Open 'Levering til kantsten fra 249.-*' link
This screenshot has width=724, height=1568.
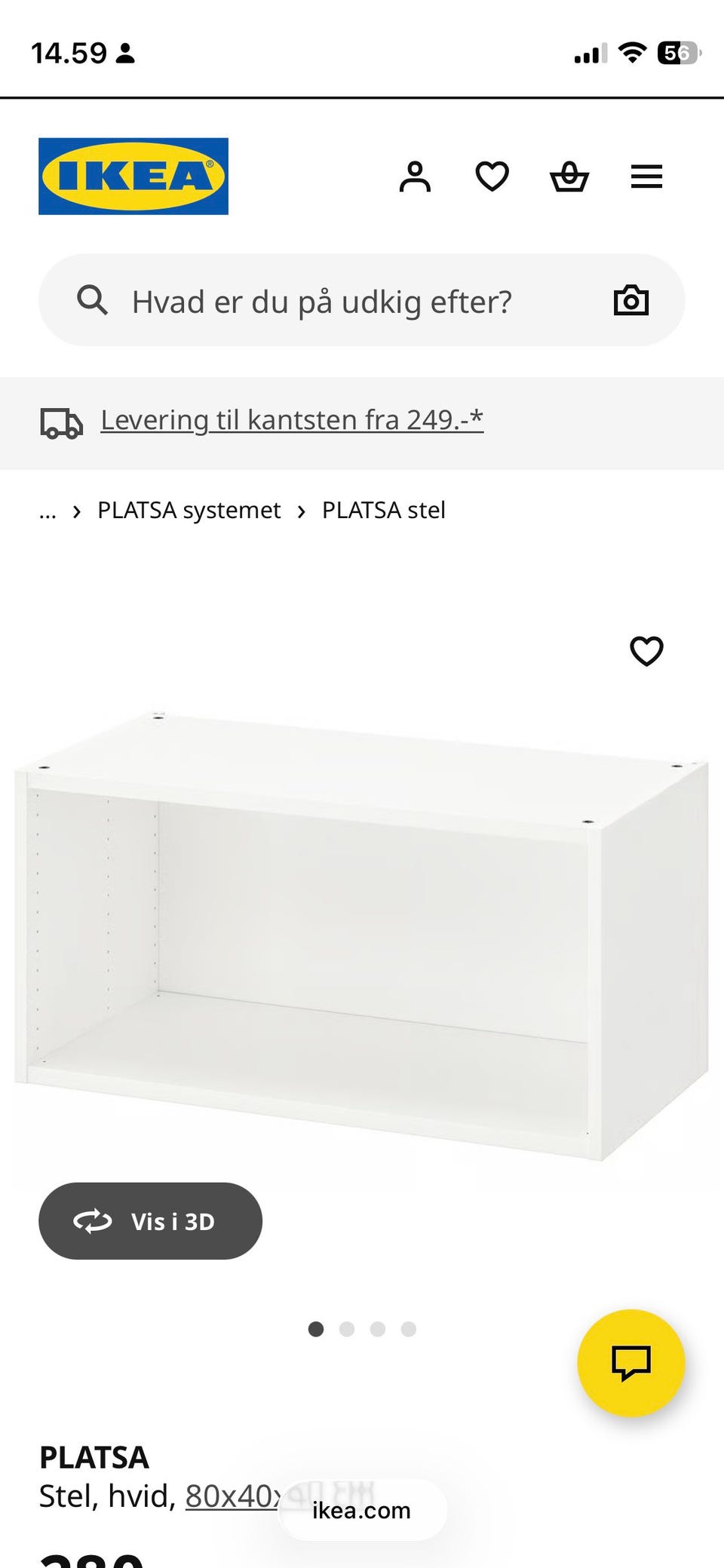point(292,420)
